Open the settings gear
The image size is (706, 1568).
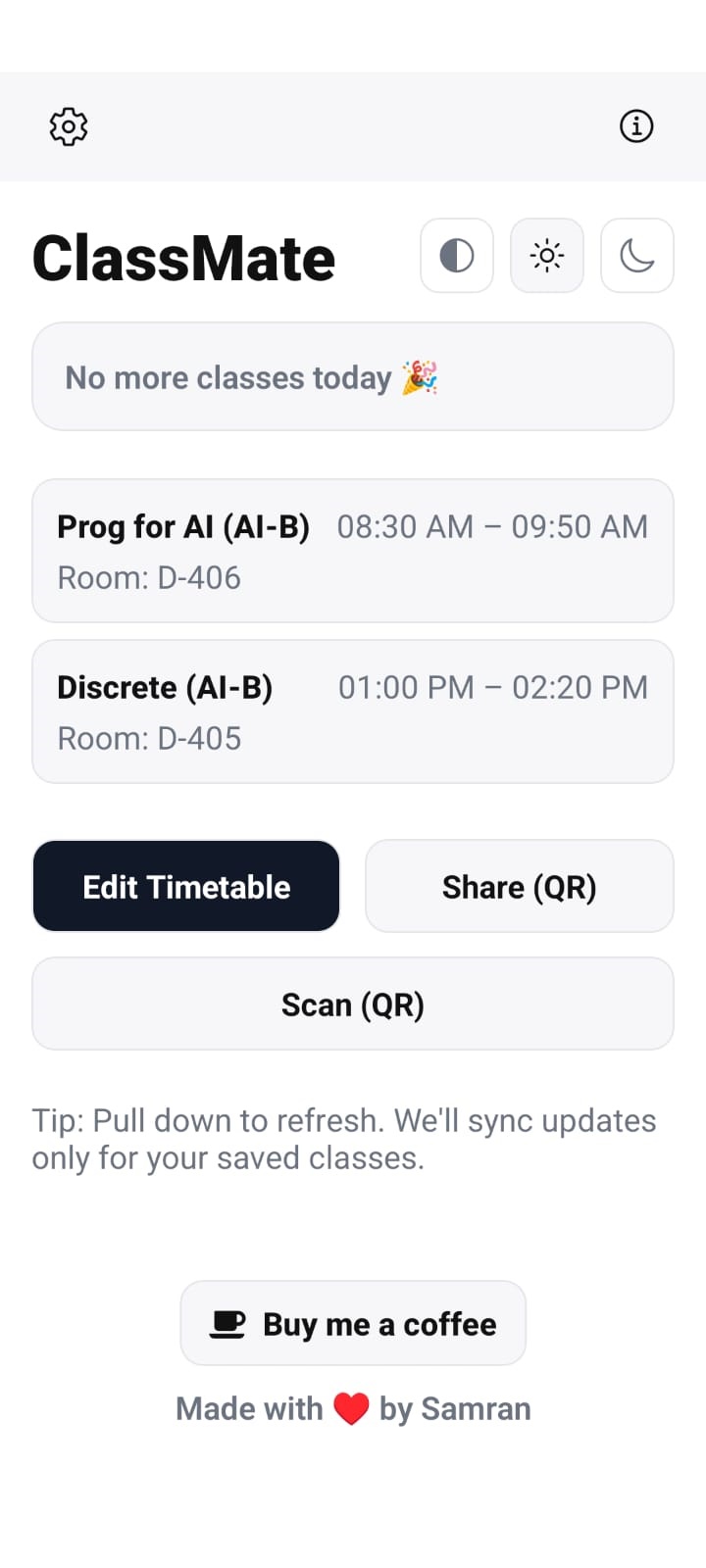coord(69,126)
